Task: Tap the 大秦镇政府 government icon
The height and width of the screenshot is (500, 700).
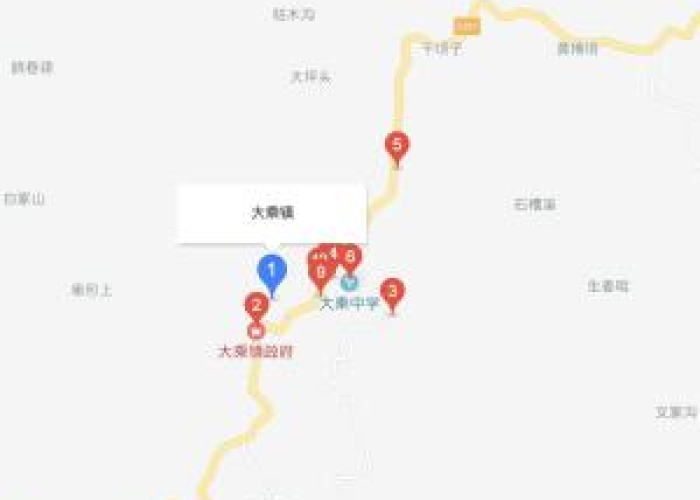Action: [x=257, y=330]
